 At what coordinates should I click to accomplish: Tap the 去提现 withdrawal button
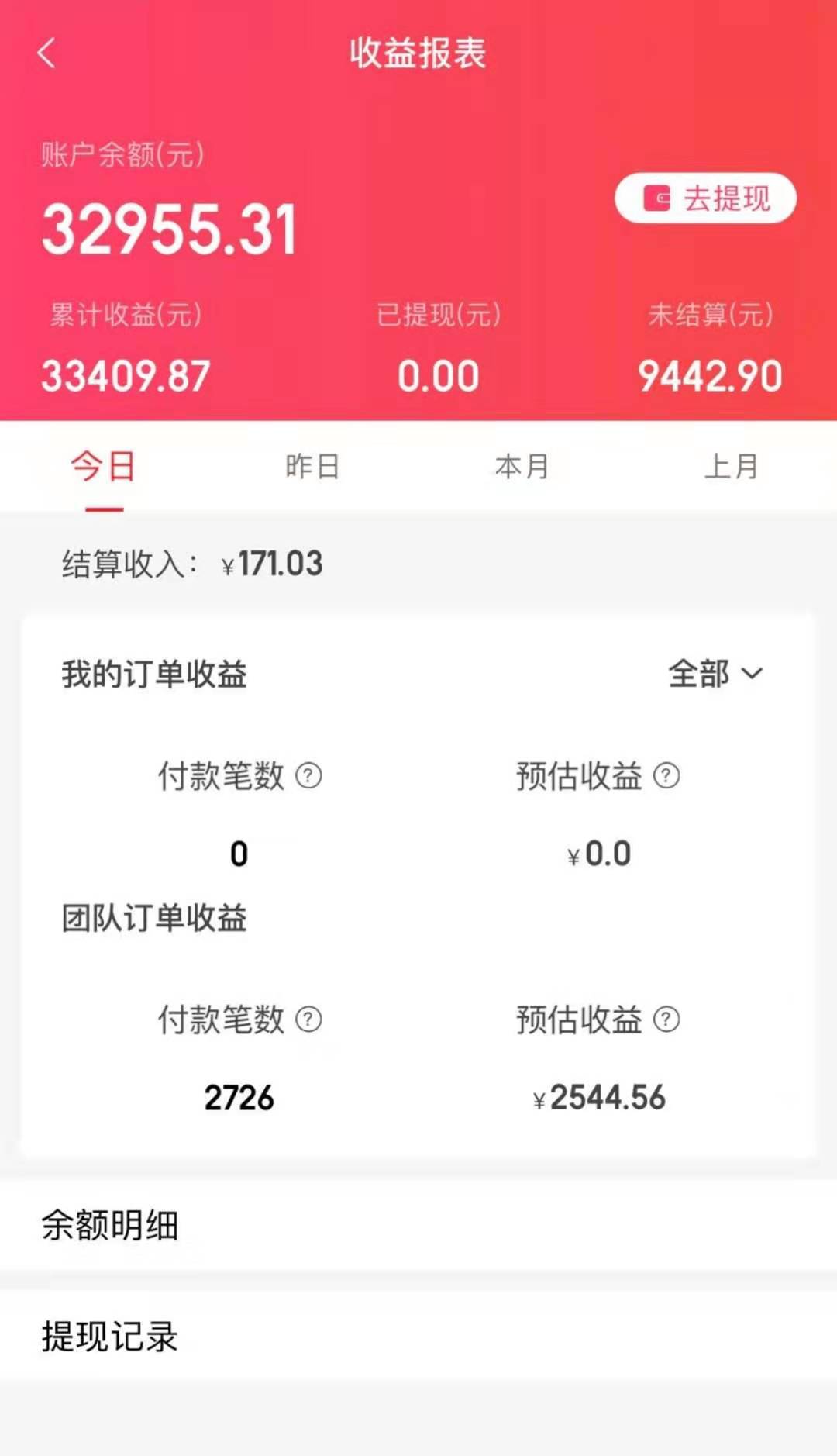coord(705,198)
